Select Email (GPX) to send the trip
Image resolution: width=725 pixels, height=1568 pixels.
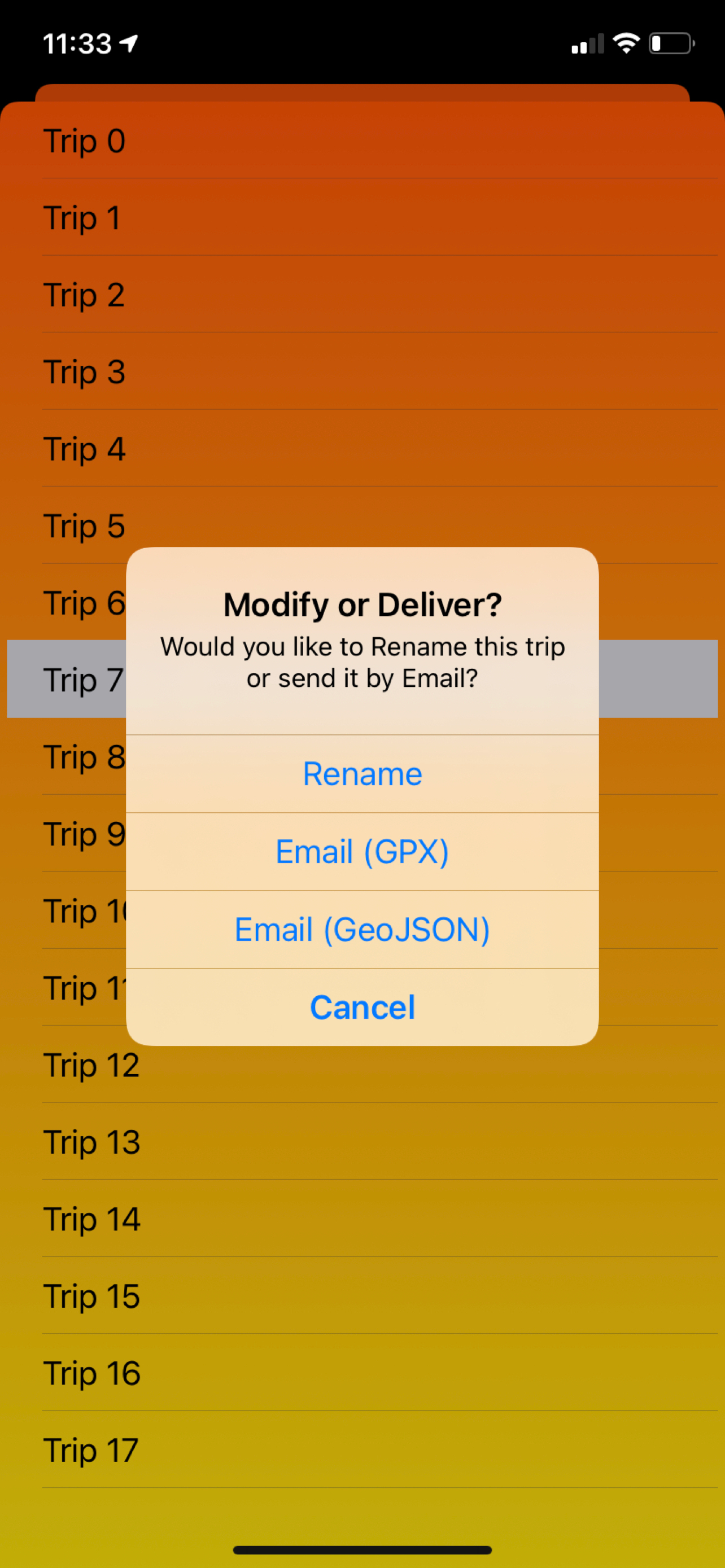click(x=362, y=852)
